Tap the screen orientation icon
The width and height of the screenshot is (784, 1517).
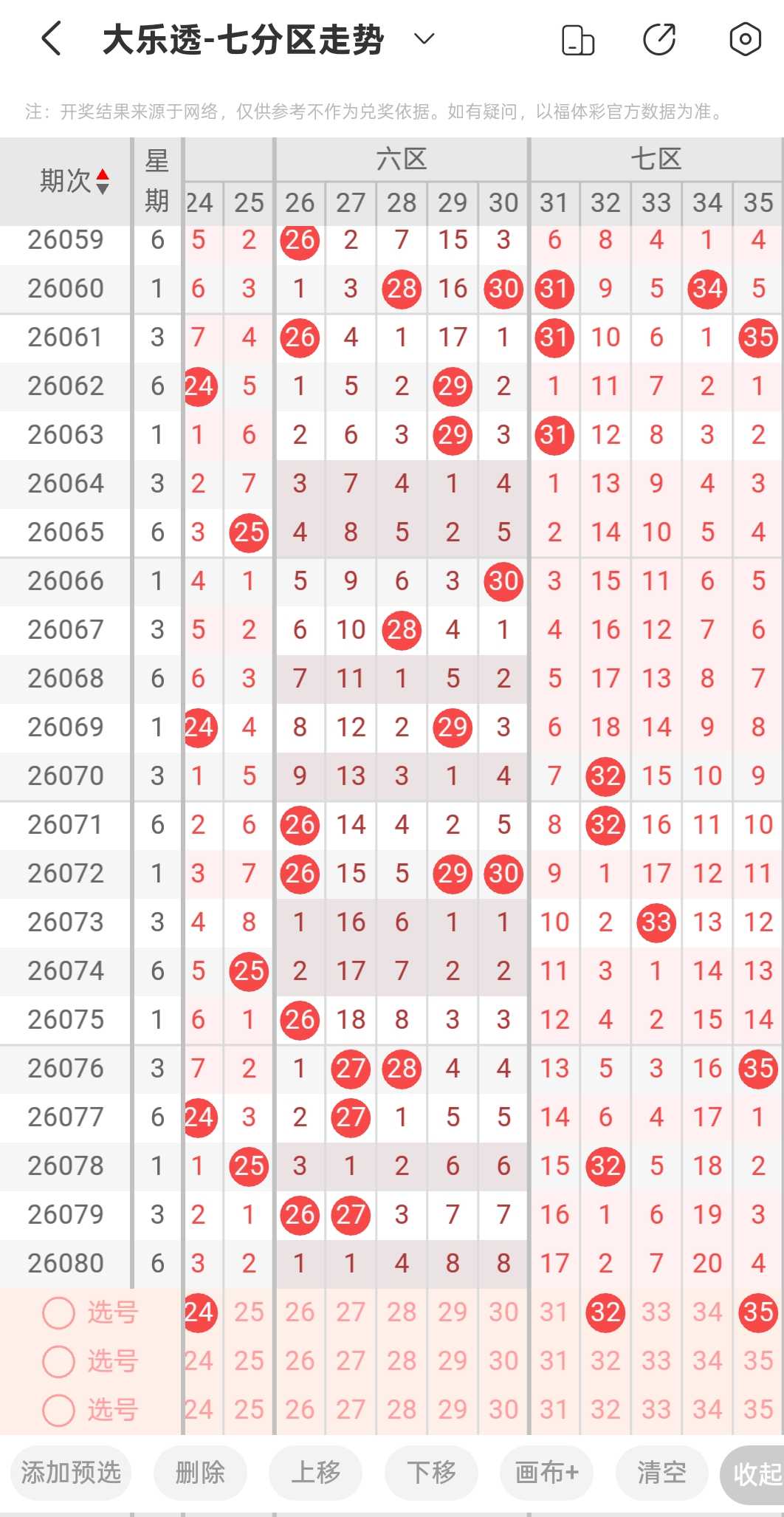(x=578, y=40)
